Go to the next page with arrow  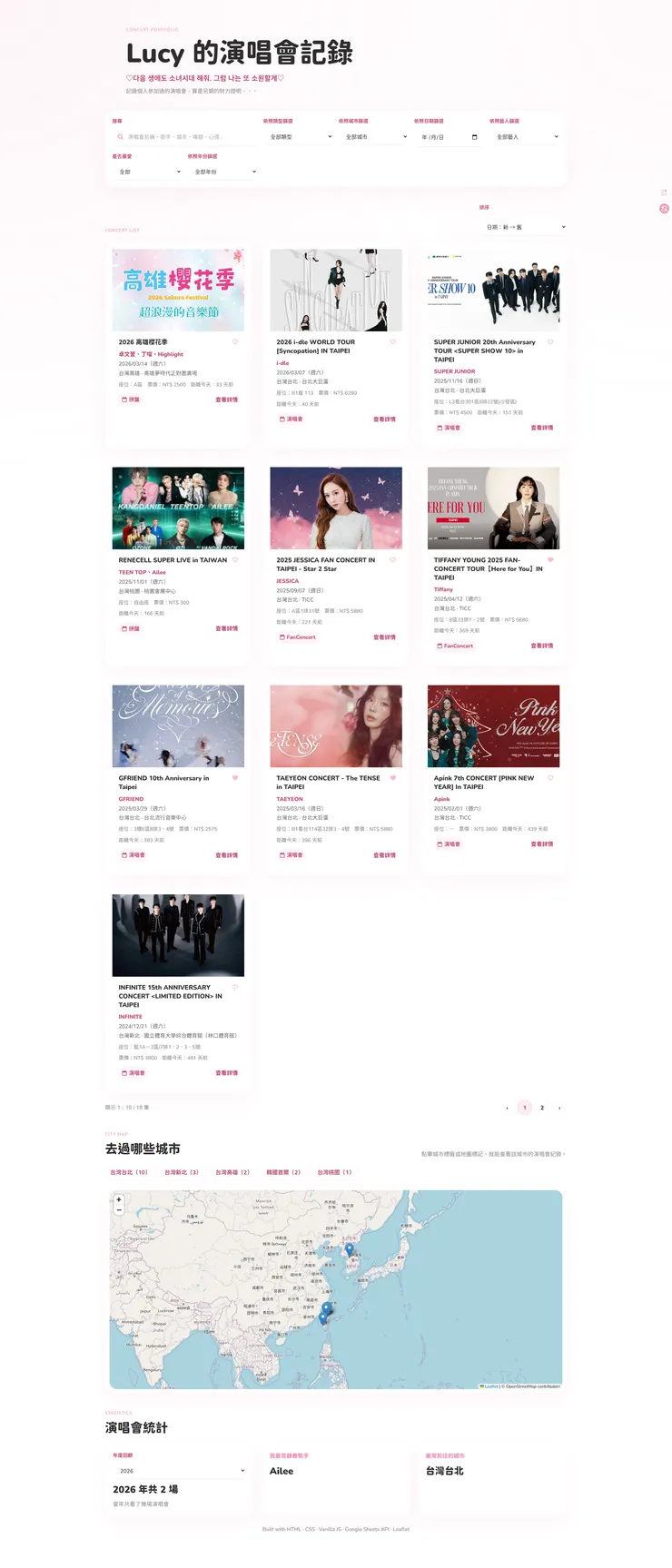click(x=559, y=1108)
